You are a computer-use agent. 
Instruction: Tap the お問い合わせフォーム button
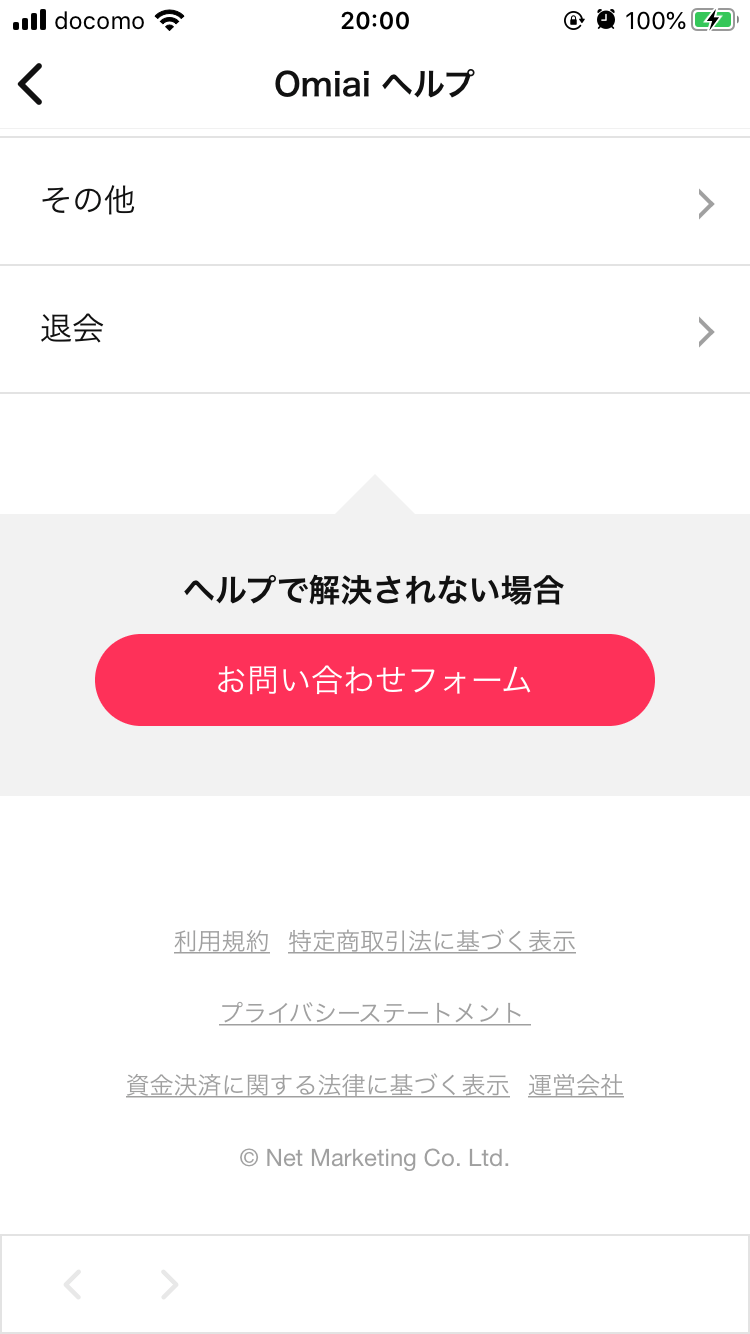[375, 680]
